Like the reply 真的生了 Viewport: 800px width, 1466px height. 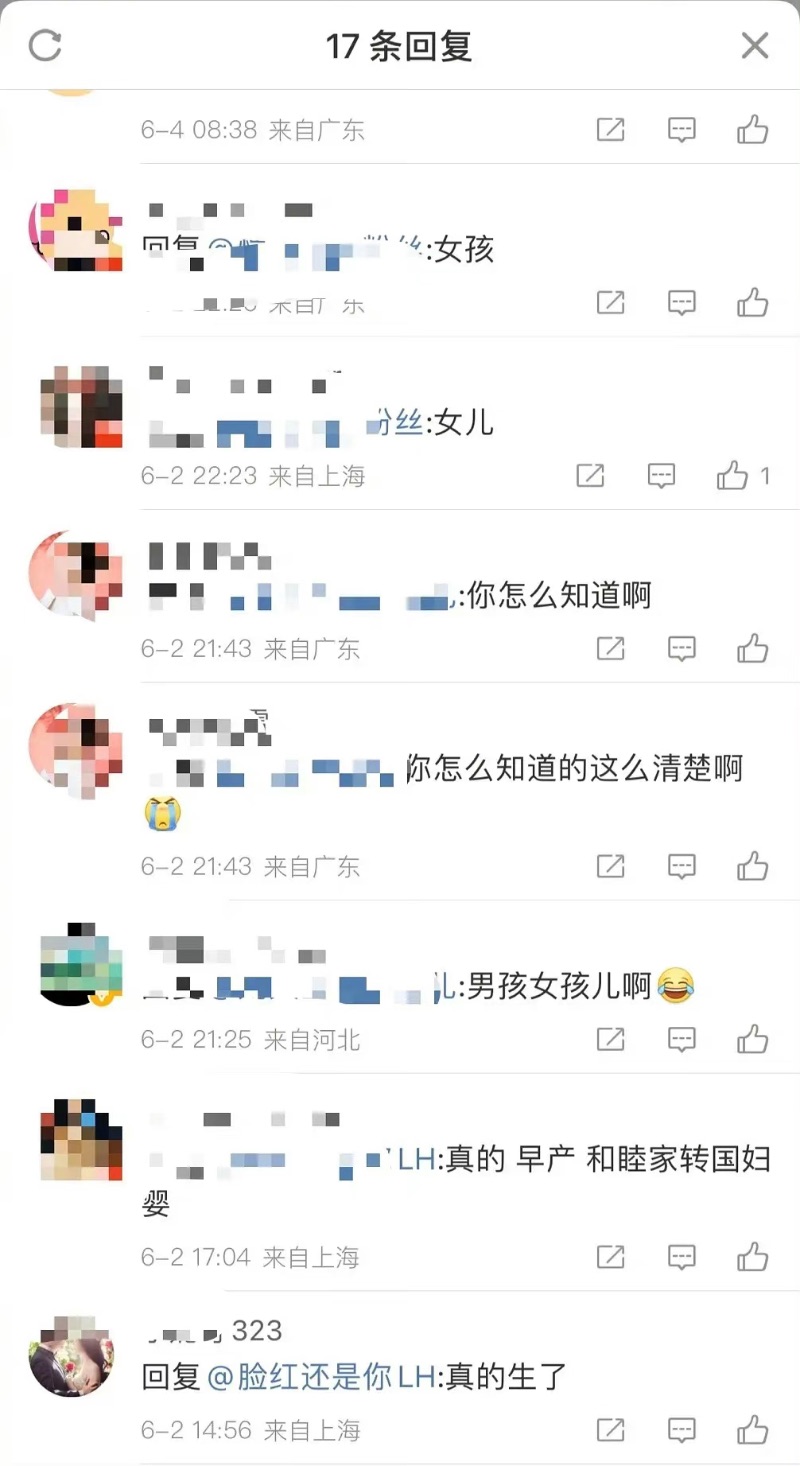click(x=752, y=1430)
